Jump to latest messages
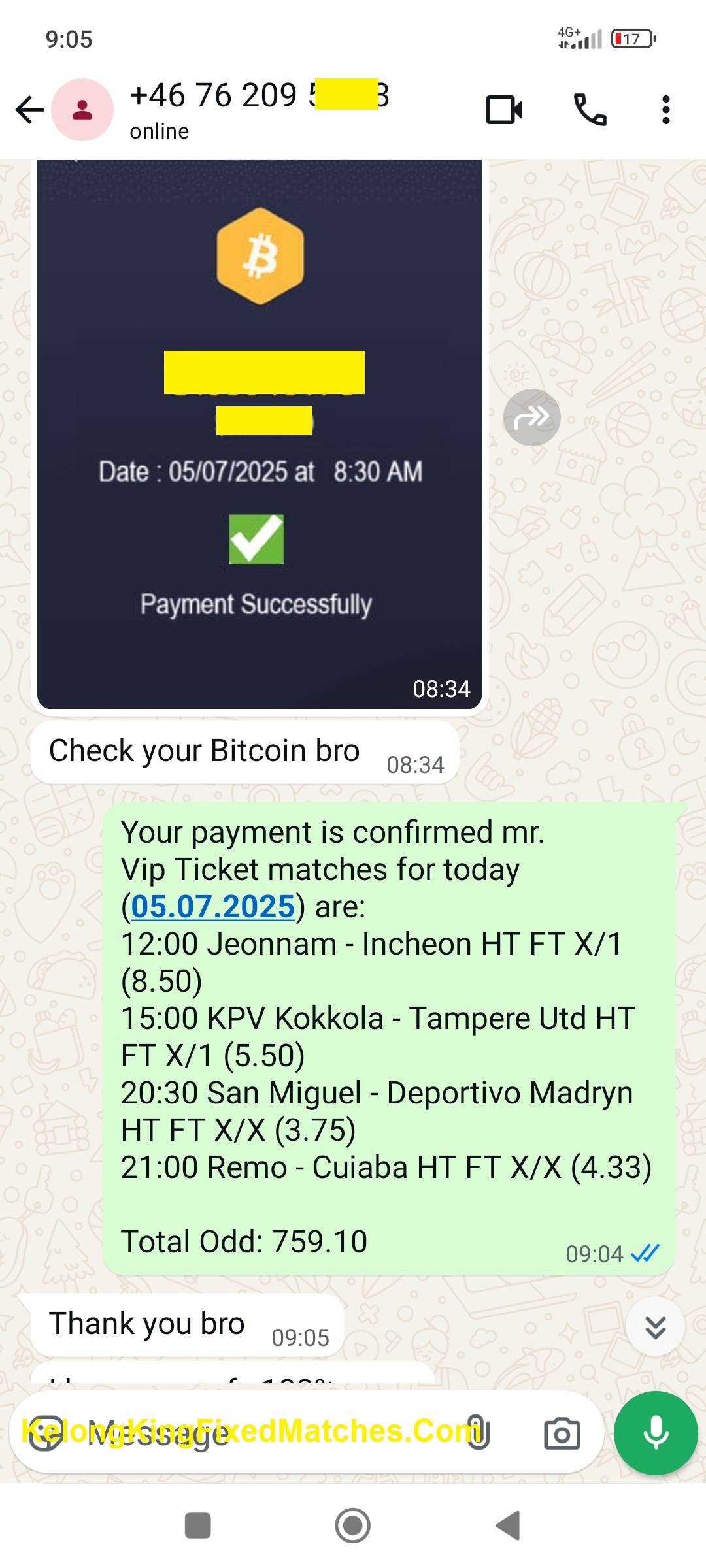This screenshot has height=1568, width=706. 655,1327
